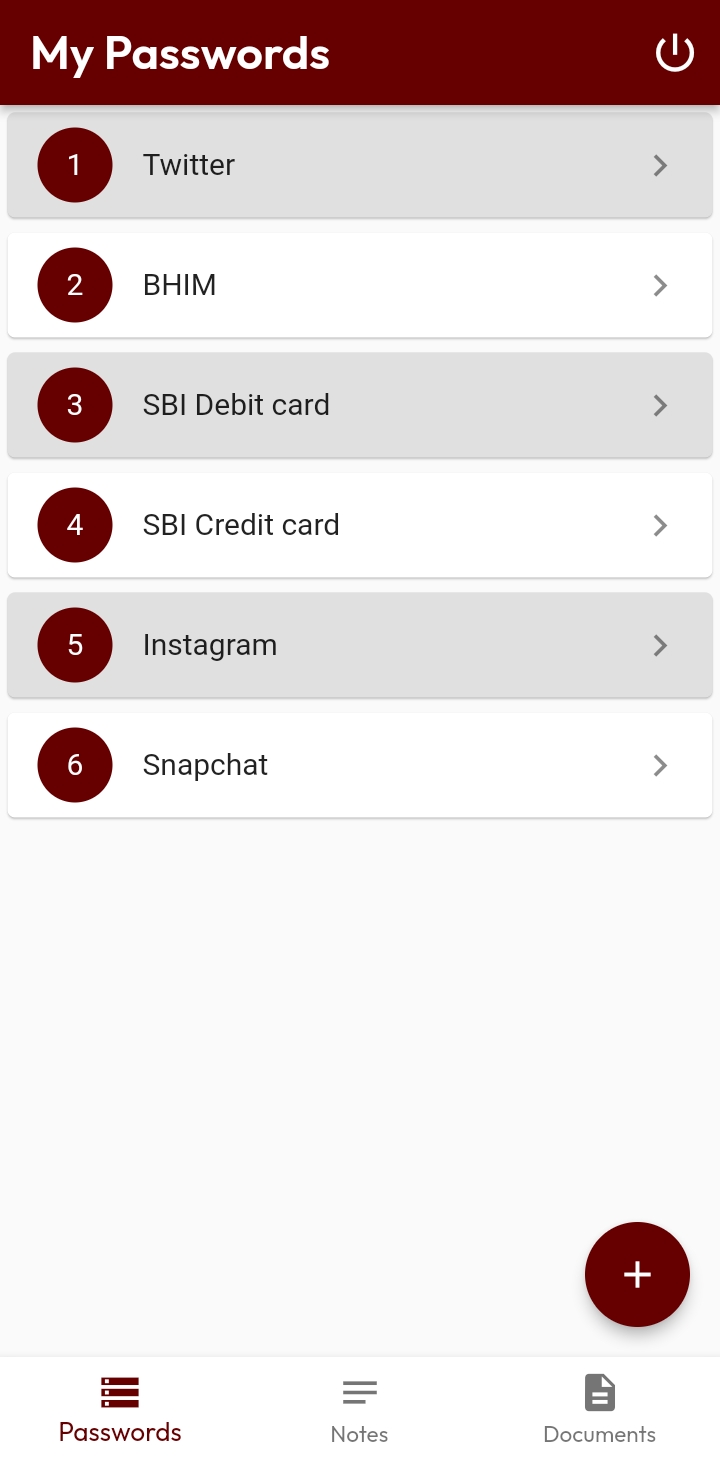Tap the power icon to log out
Image resolution: width=720 pixels, height=1462 pixels.
point(674,53)
